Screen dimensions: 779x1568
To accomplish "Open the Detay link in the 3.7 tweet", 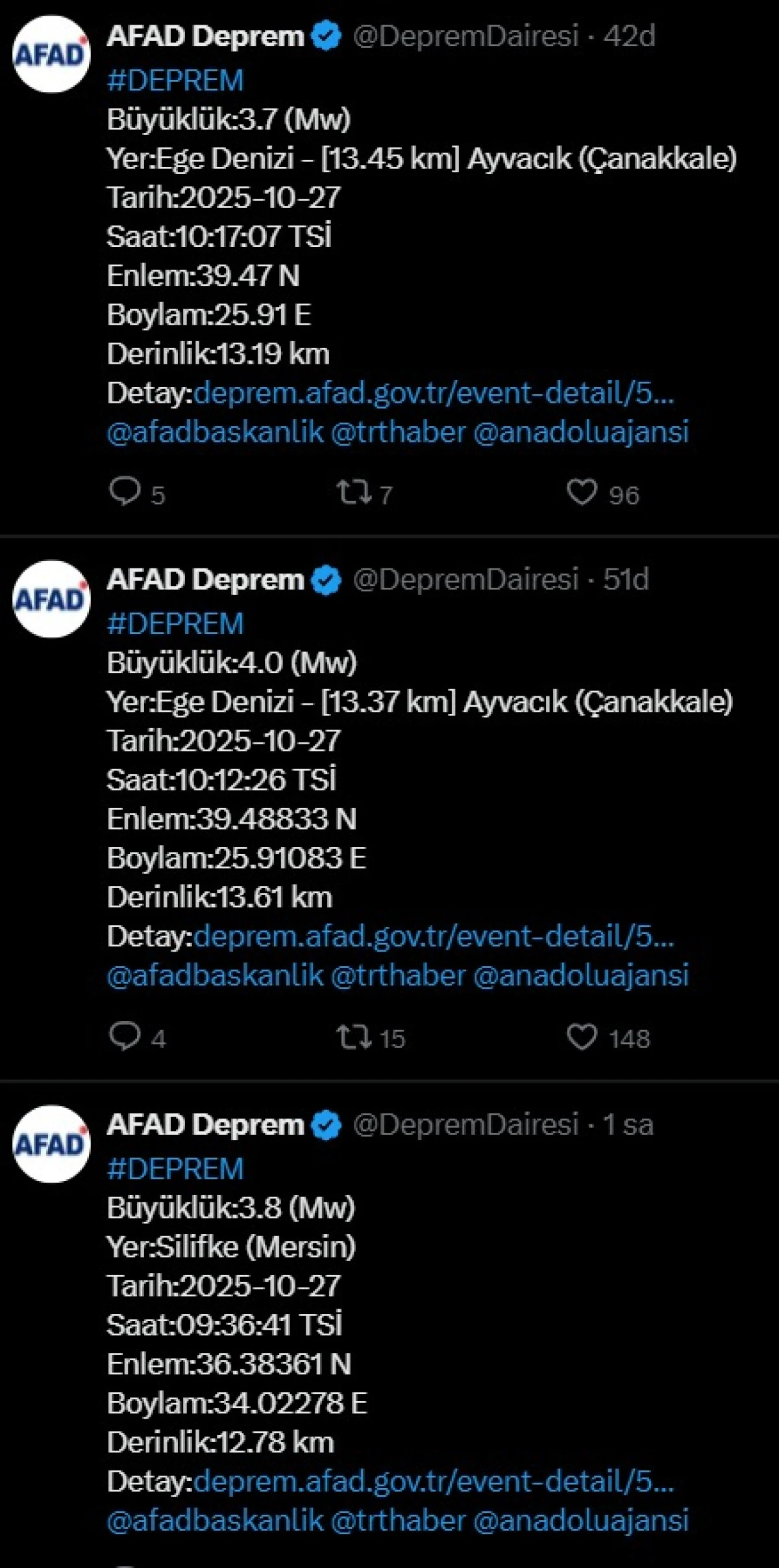I will [434, 393].
